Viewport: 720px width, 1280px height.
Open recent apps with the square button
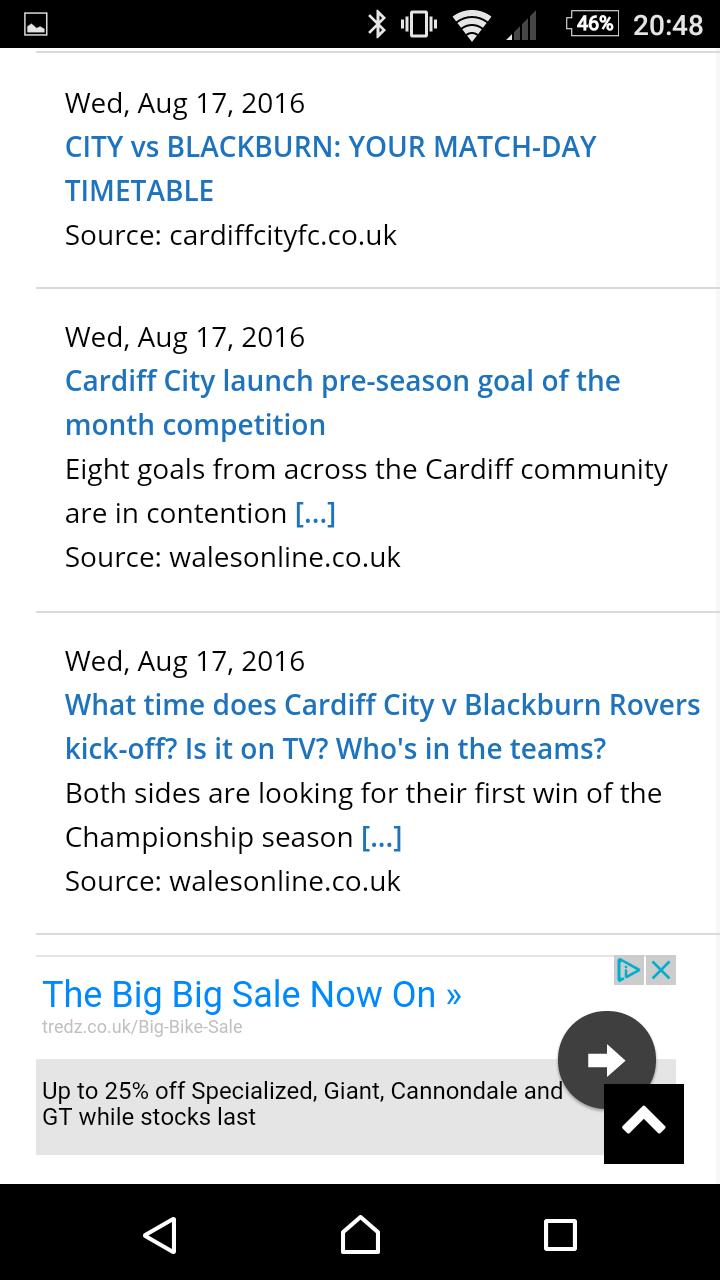coord(560,1235)
